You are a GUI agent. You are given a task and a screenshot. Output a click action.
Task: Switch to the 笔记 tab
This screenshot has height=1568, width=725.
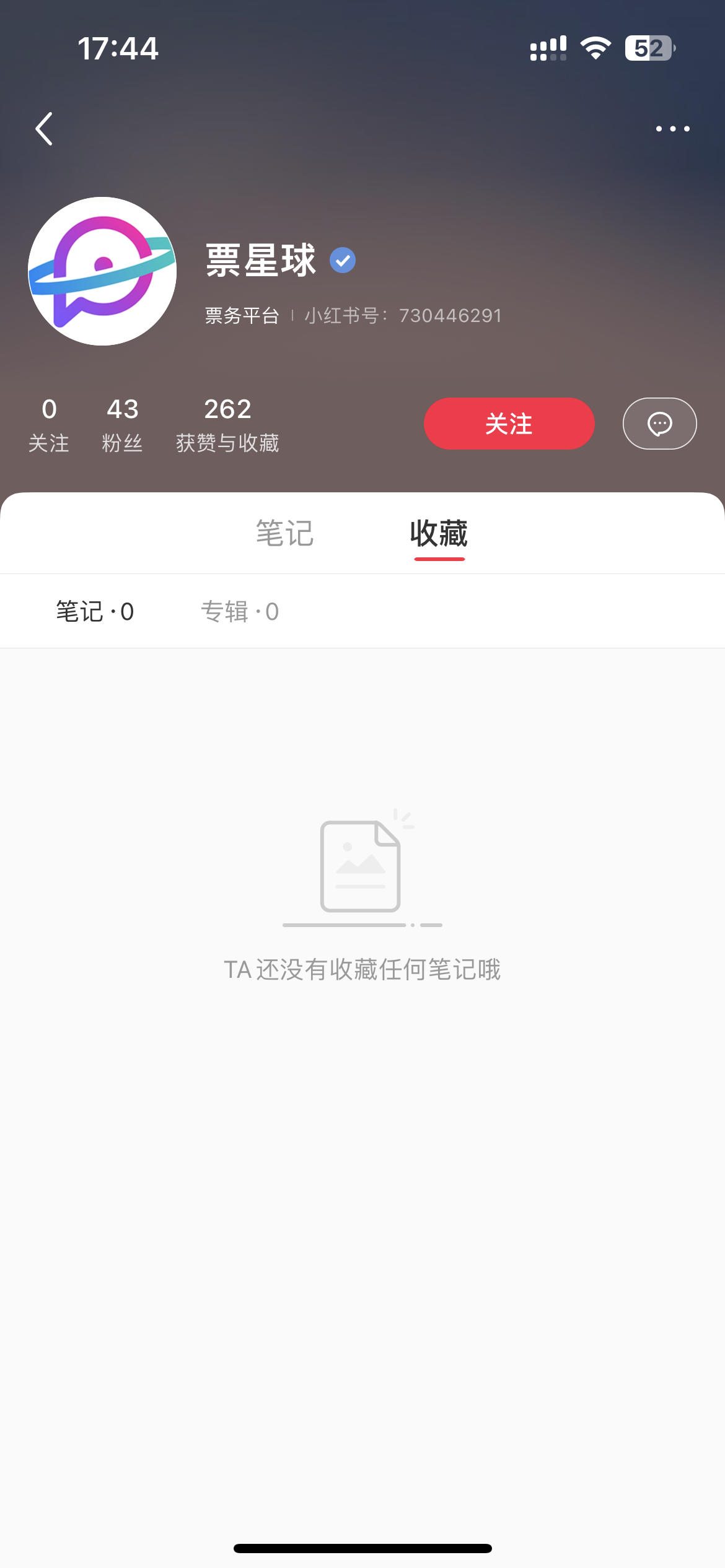click(x=285, y=534)
